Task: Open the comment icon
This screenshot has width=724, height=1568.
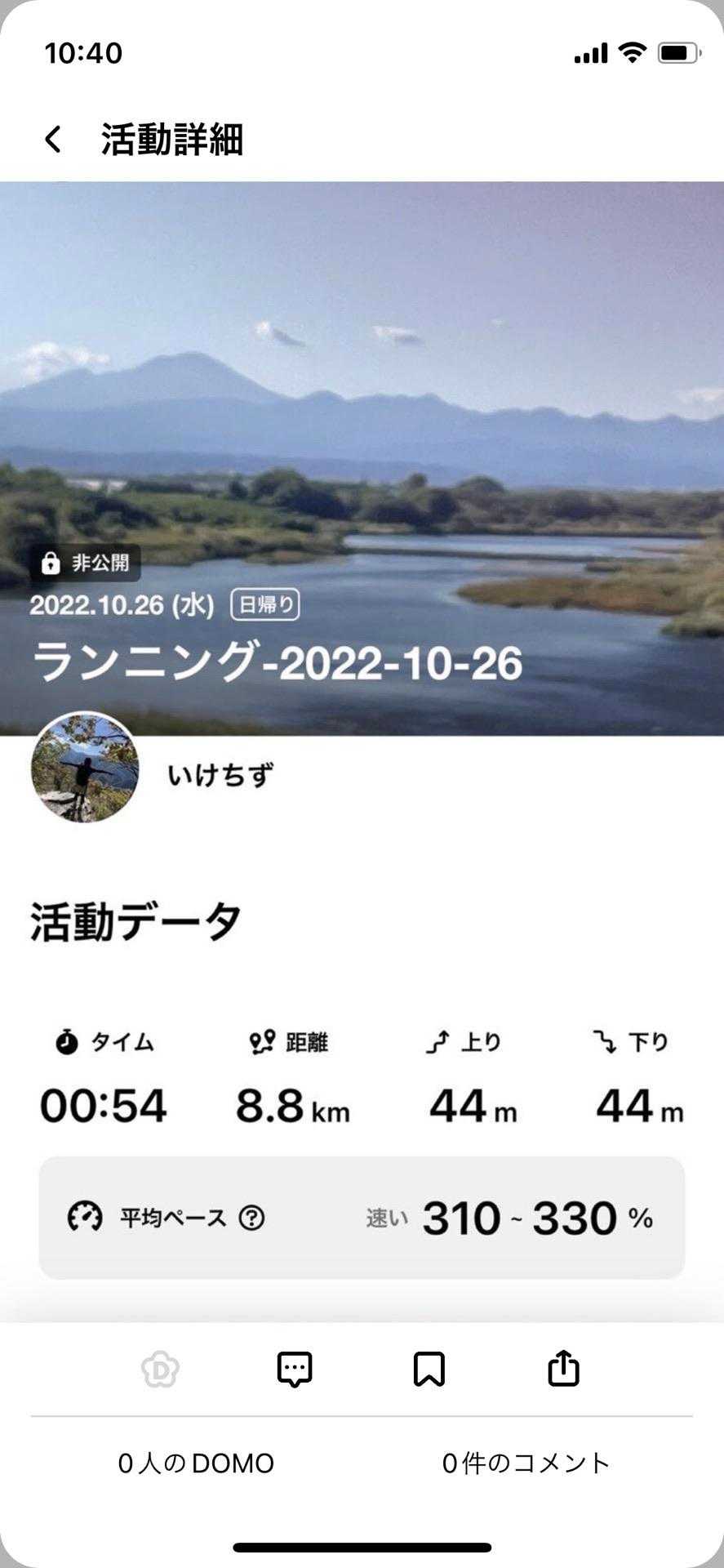Action: pyautogui.click(x=295, y=1370)
